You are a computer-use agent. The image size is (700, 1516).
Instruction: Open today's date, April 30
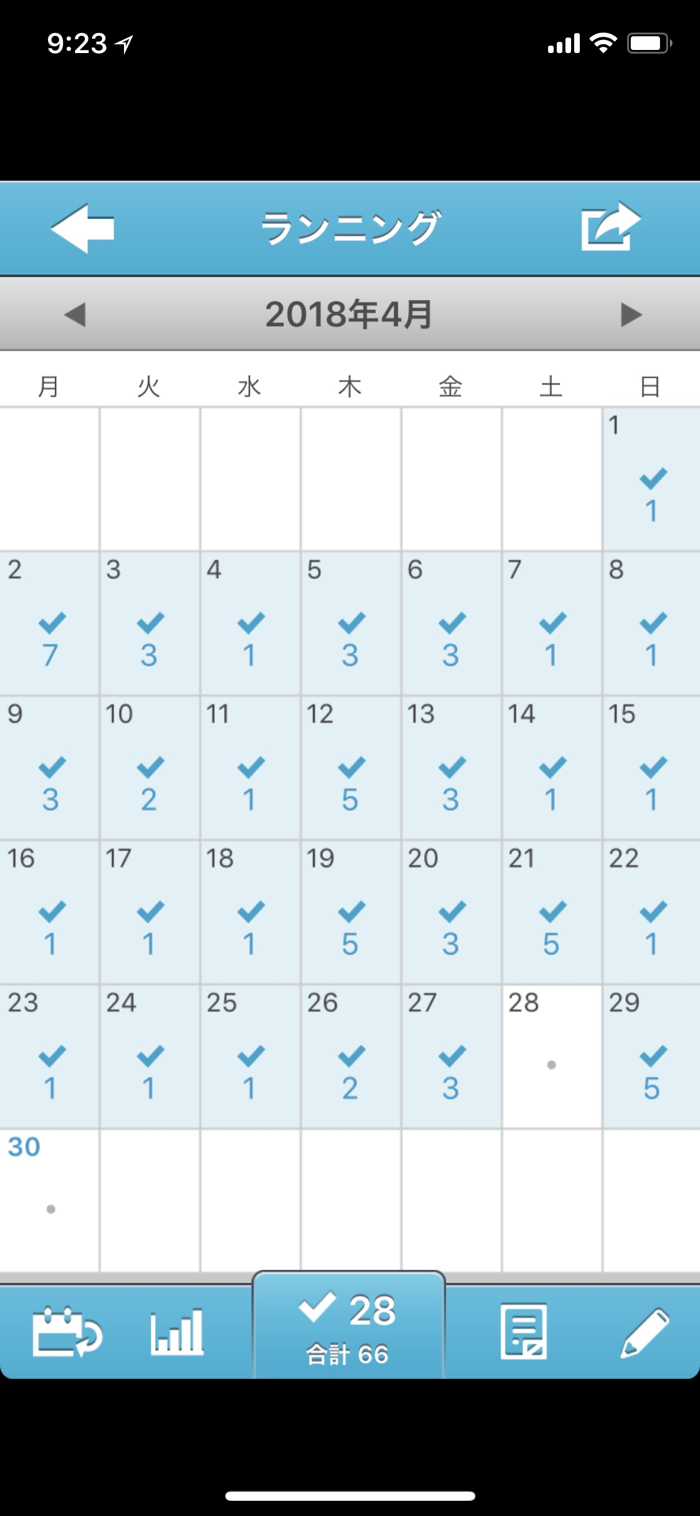(50, 1200)
